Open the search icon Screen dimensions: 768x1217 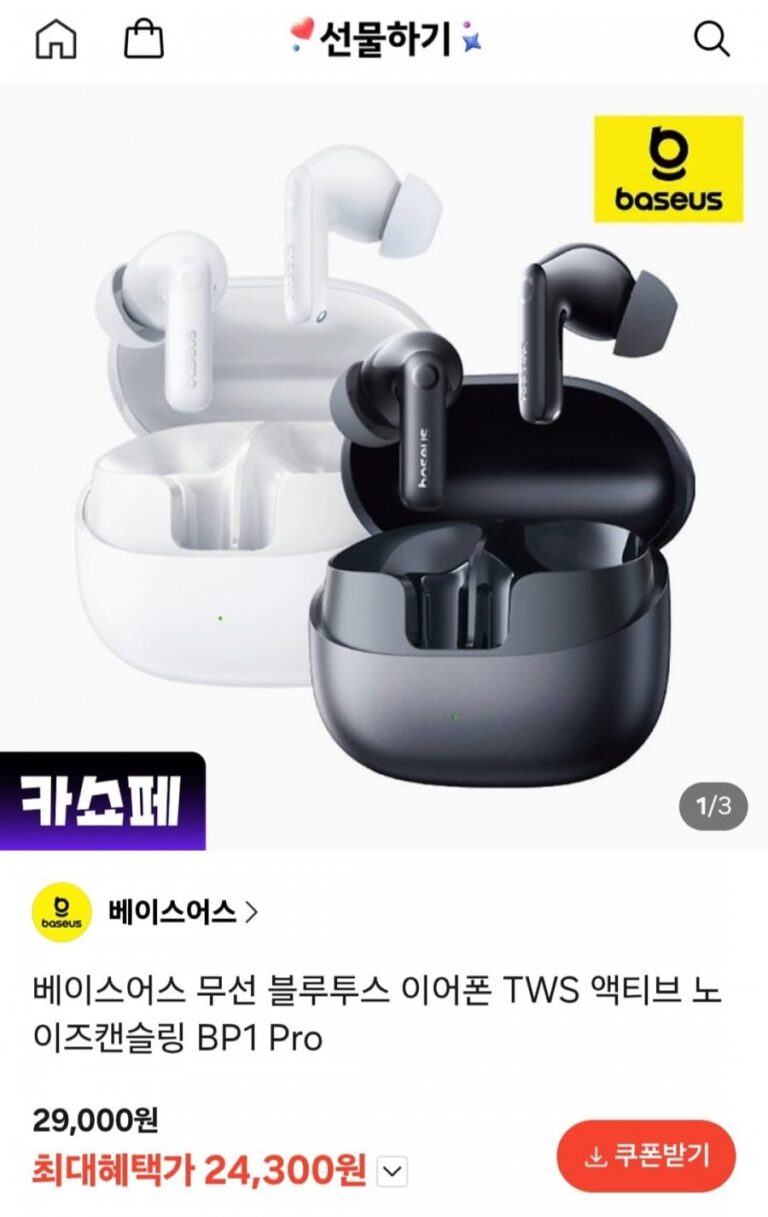tap(711, 40)
